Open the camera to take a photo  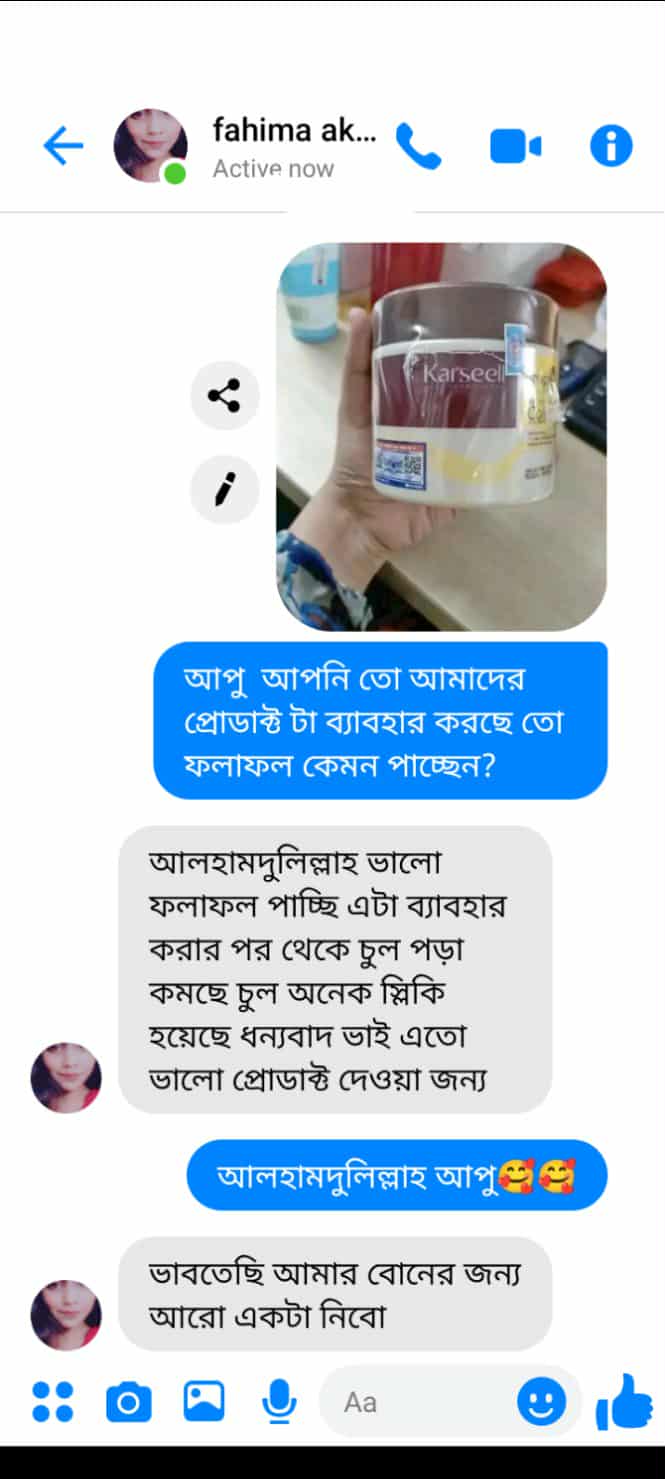(x=129, y=1402)
